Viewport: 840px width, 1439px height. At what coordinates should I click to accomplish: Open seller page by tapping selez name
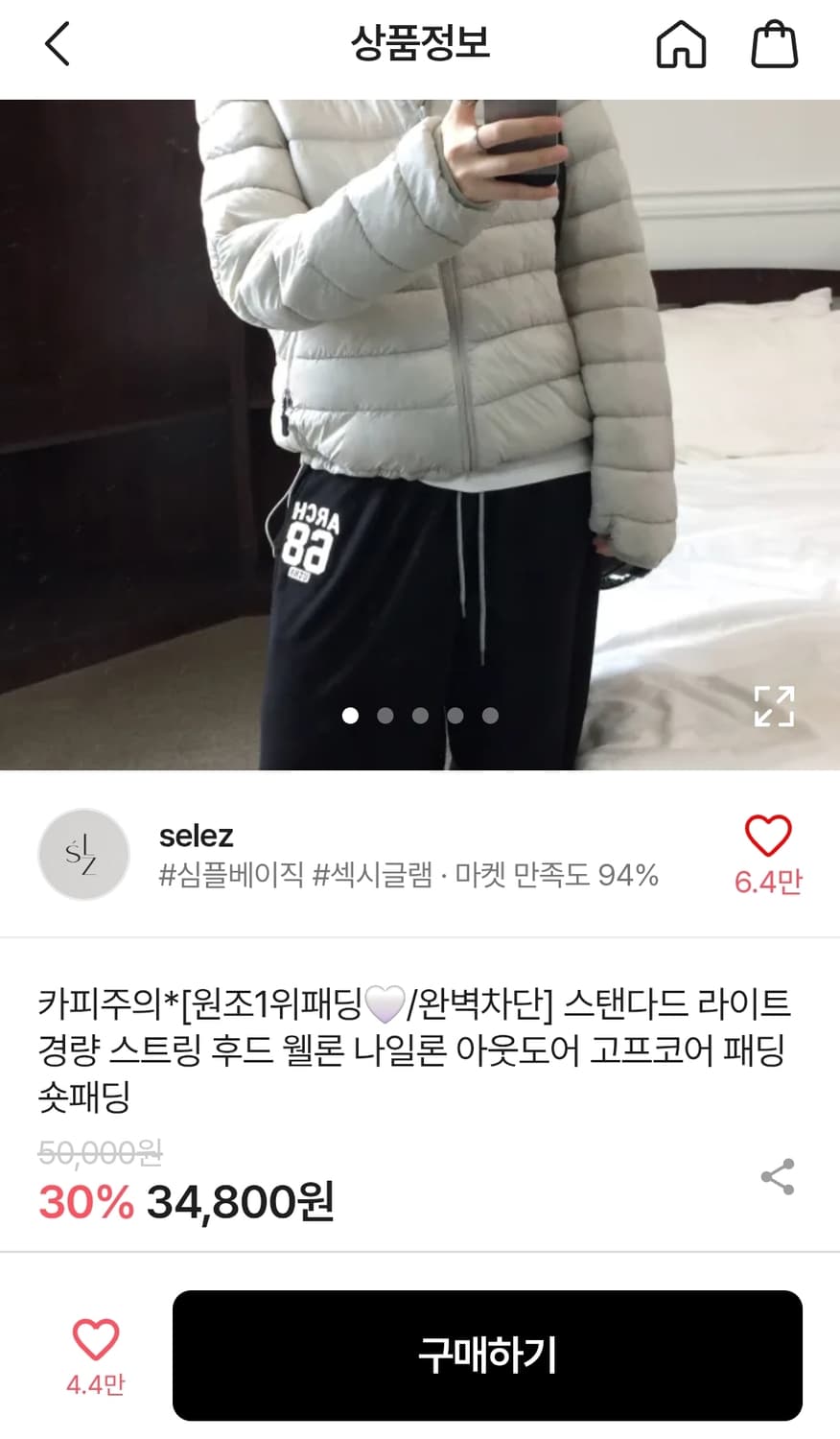tap(196, 837)
